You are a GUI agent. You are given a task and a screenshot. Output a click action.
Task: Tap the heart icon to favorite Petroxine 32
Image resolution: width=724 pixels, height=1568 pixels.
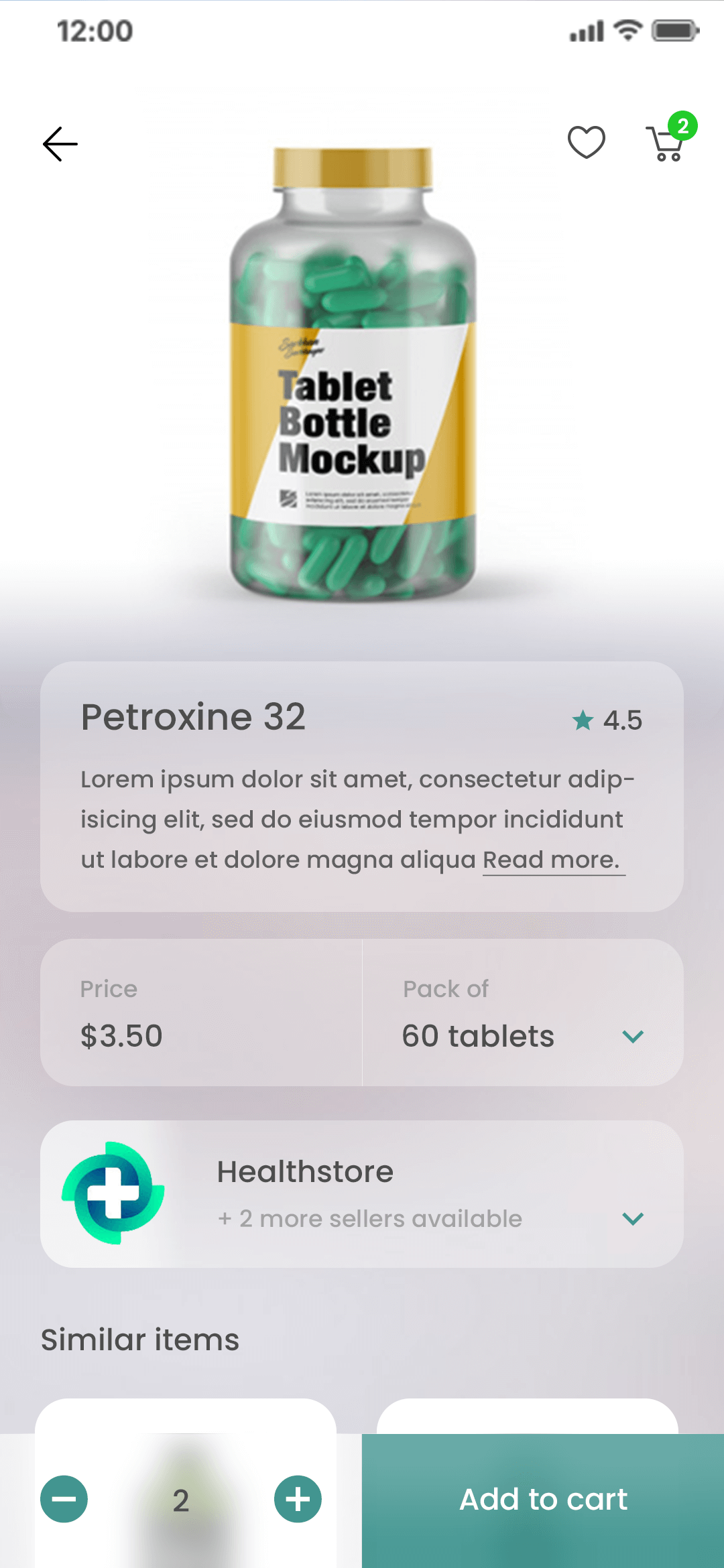click(585, 142)
